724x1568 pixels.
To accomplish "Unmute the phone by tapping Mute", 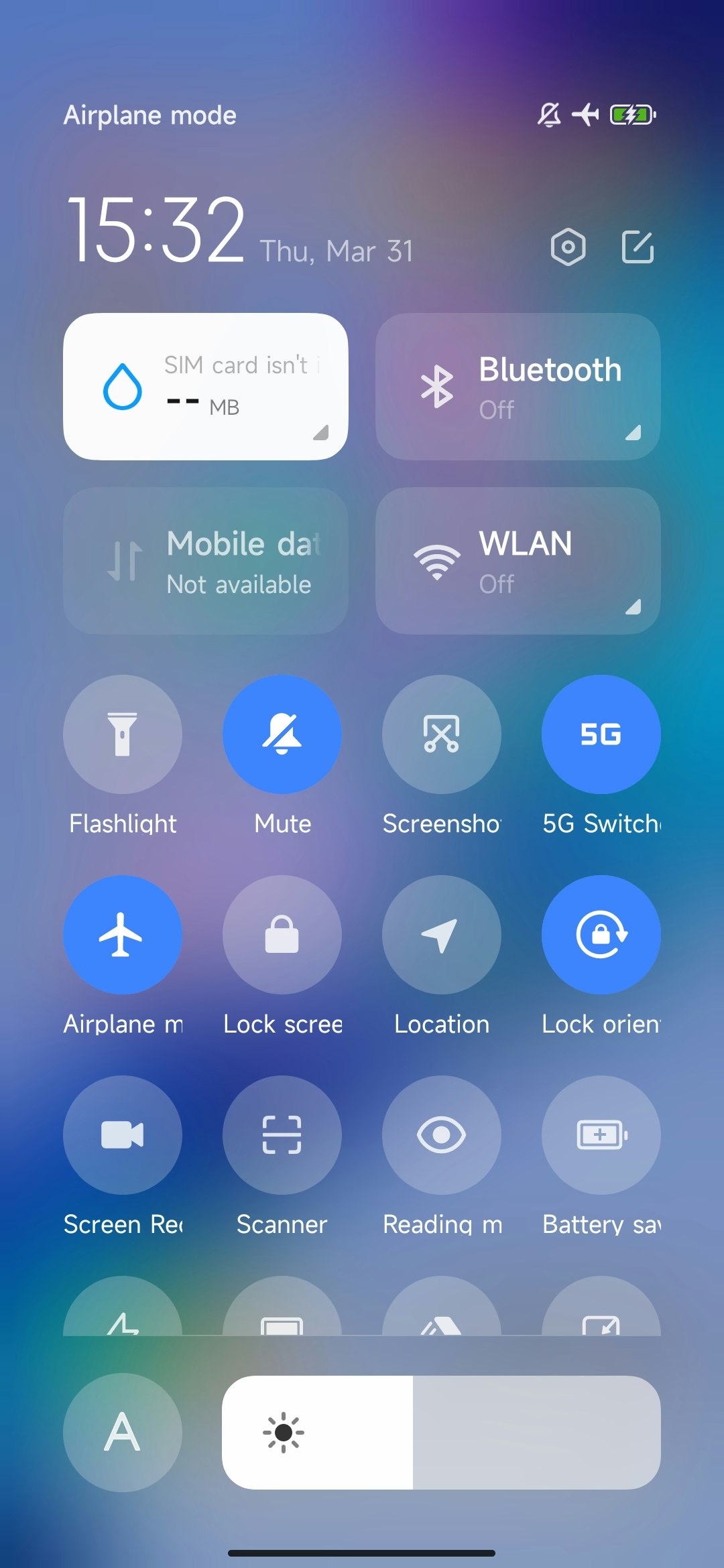I will pos(282,735).
